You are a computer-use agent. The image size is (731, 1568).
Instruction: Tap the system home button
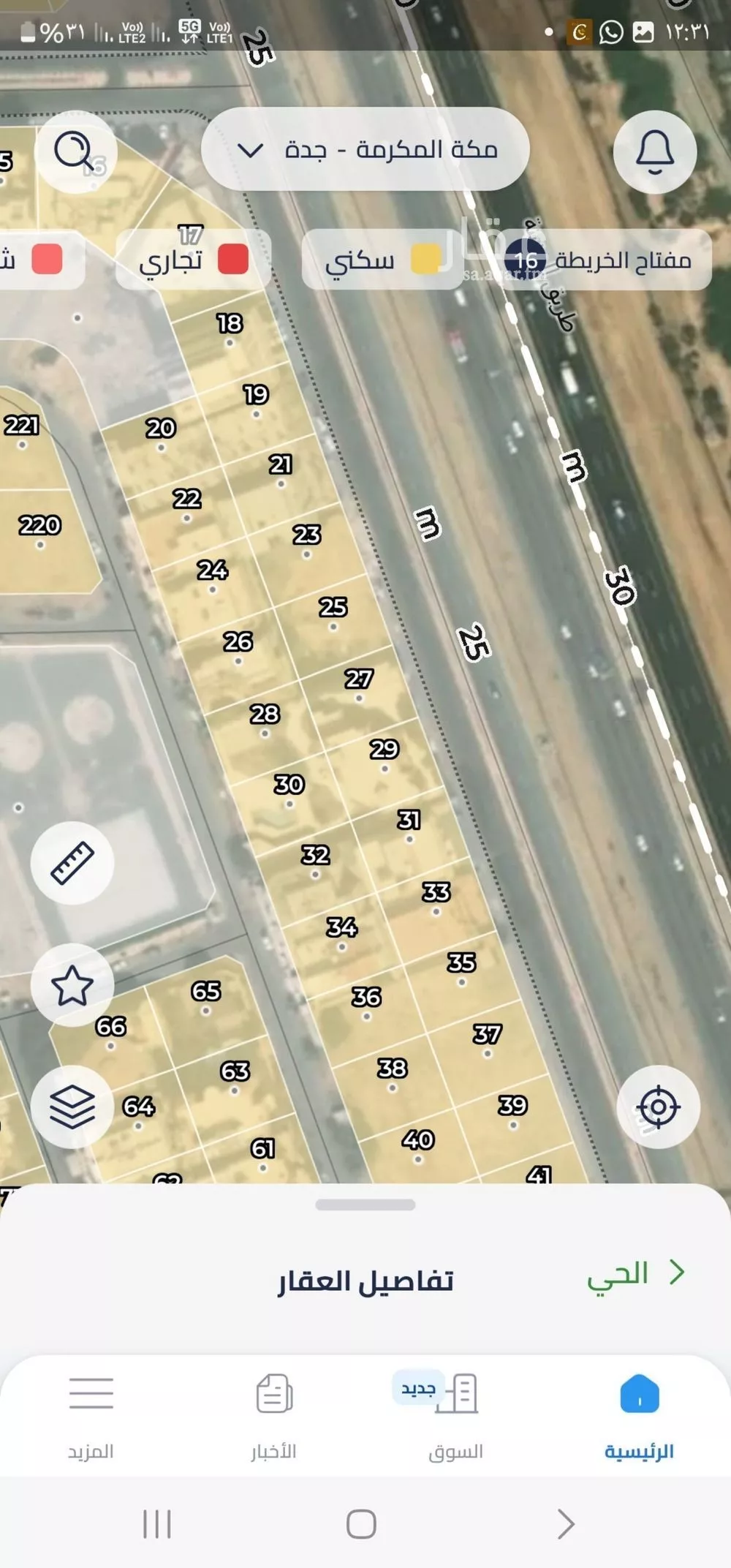361,1524
